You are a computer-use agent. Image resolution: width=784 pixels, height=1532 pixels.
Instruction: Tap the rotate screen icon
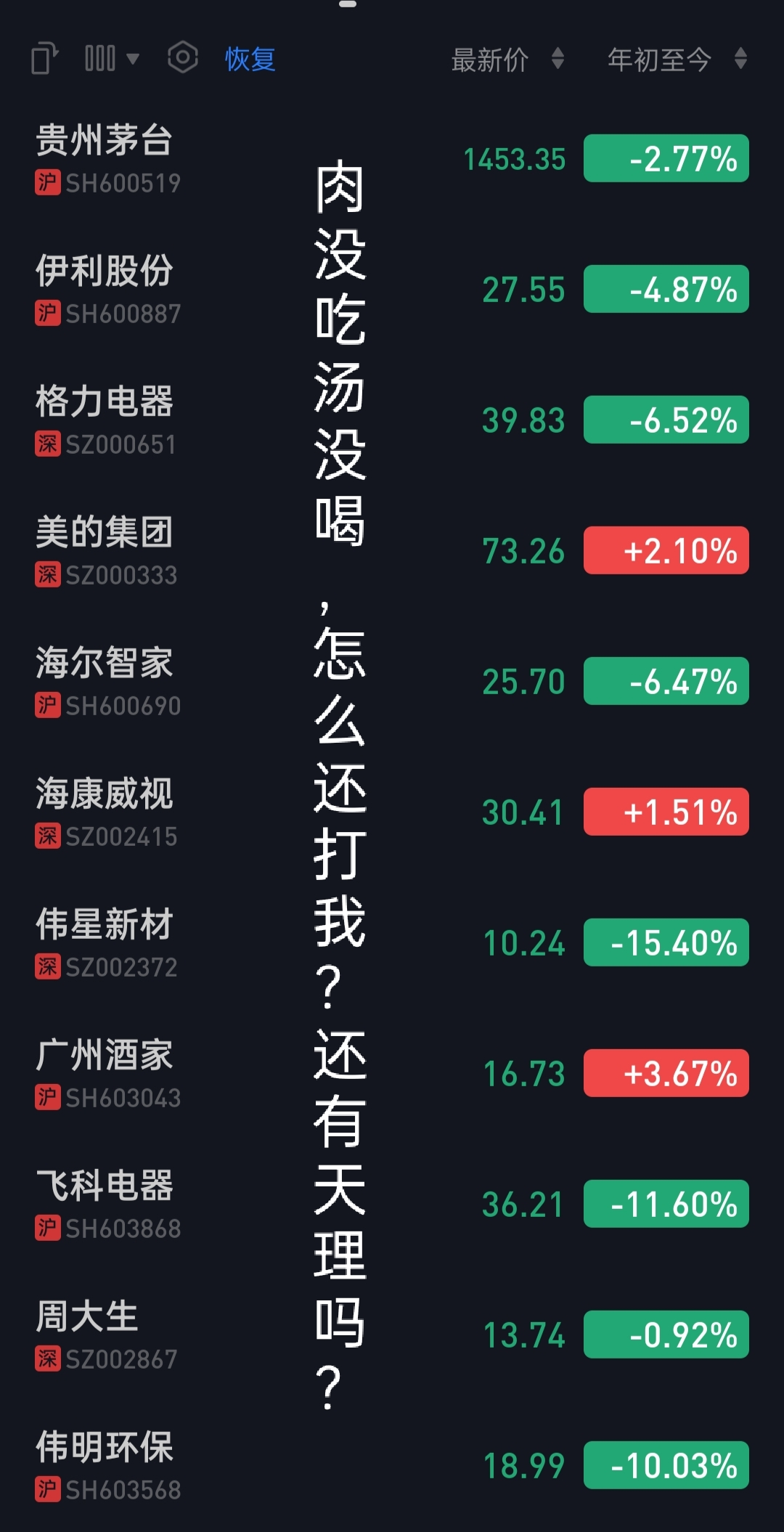coord(44,59)
